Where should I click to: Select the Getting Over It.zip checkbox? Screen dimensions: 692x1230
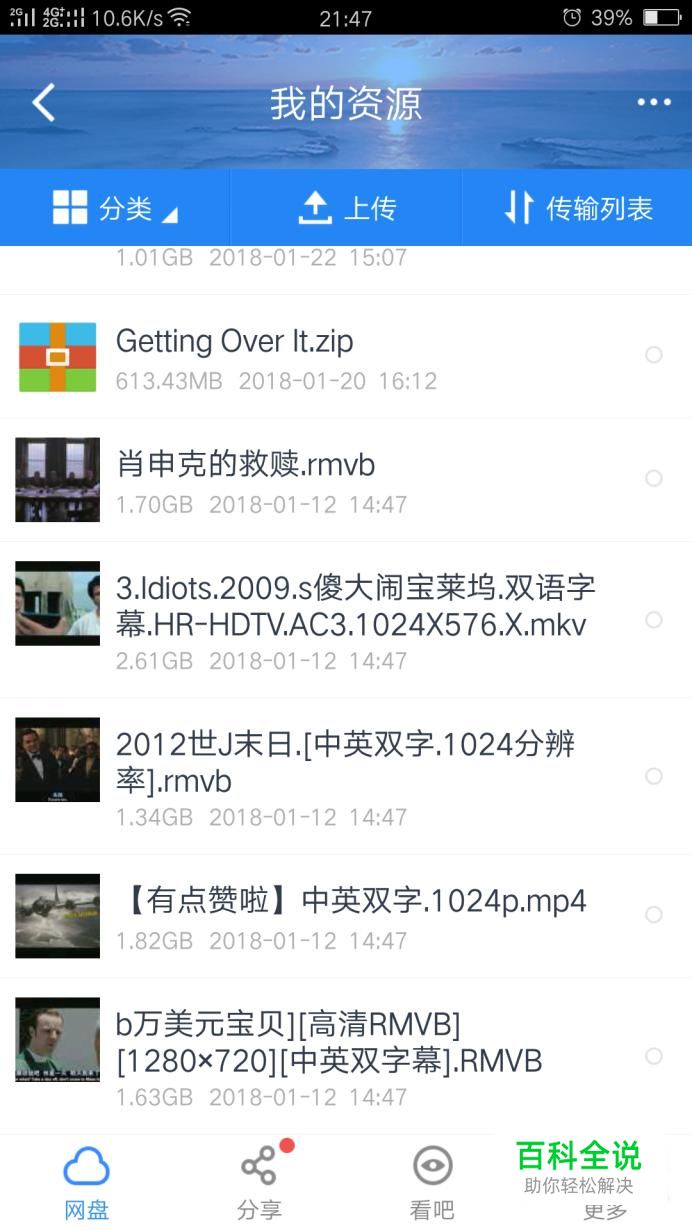654,355
